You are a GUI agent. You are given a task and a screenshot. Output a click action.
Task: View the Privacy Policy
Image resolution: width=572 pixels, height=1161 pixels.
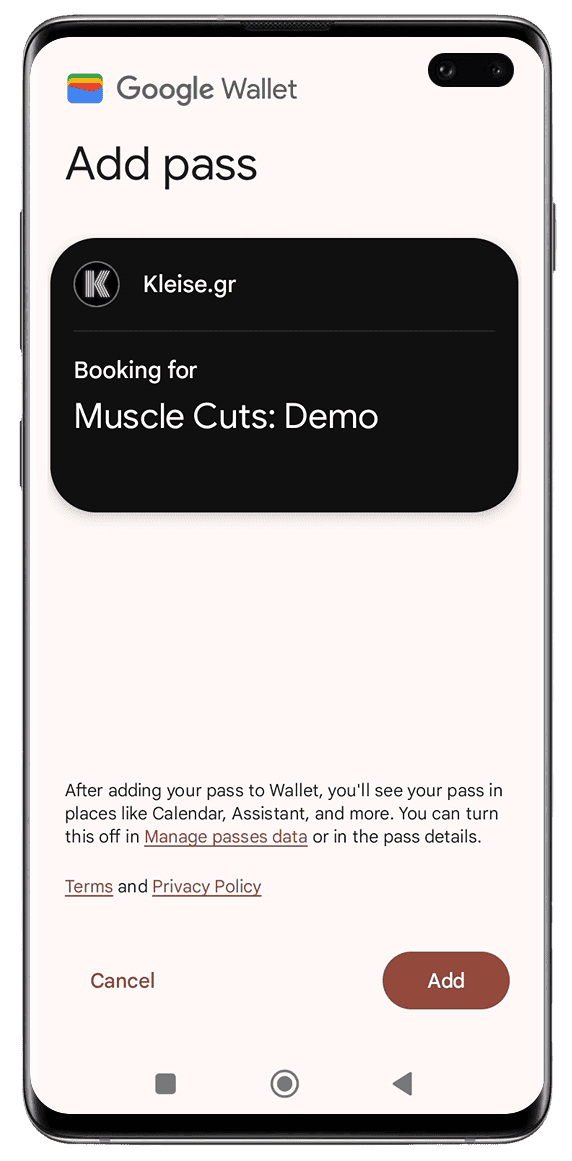point(206,886)
